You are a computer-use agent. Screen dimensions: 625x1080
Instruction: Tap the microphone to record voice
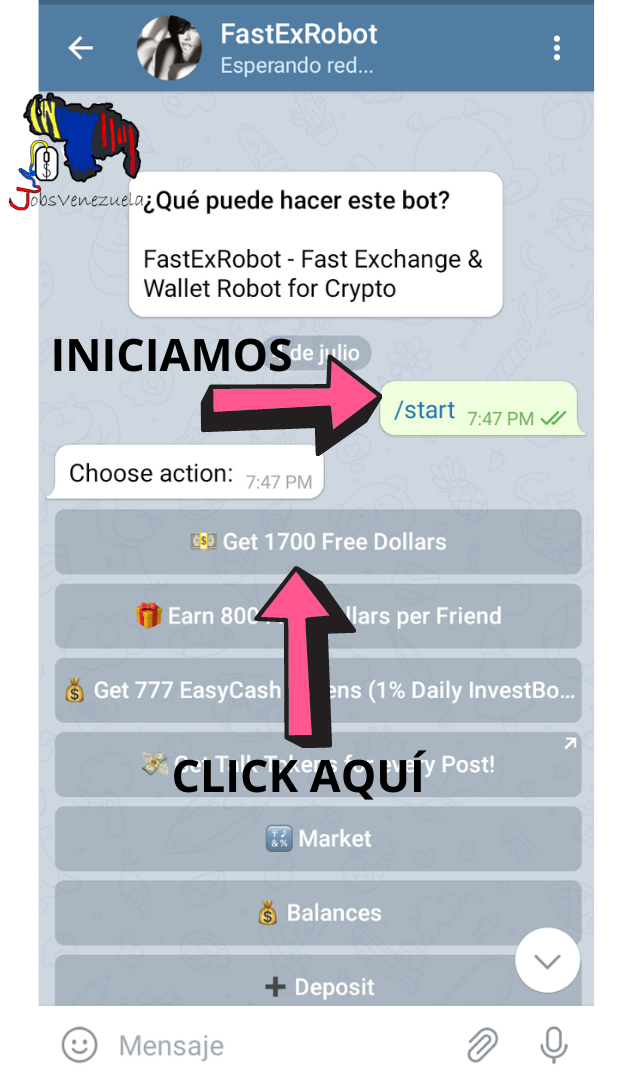click(x=554, y=1046)
